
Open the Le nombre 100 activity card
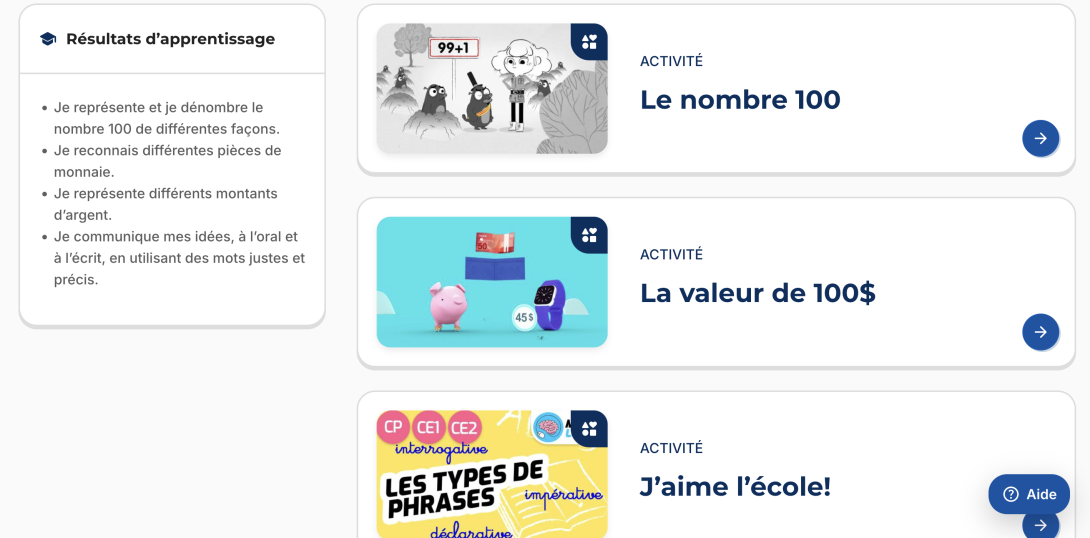point(740,100)
